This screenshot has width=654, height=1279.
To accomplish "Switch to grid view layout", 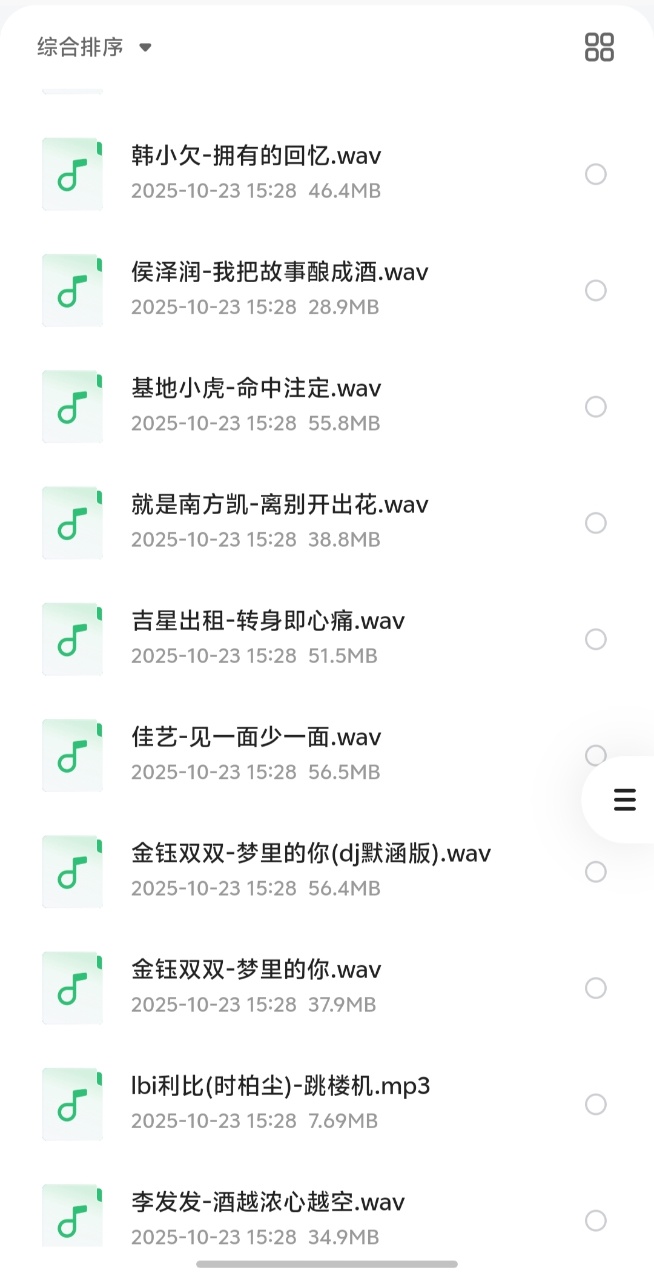I will (599, 47).
